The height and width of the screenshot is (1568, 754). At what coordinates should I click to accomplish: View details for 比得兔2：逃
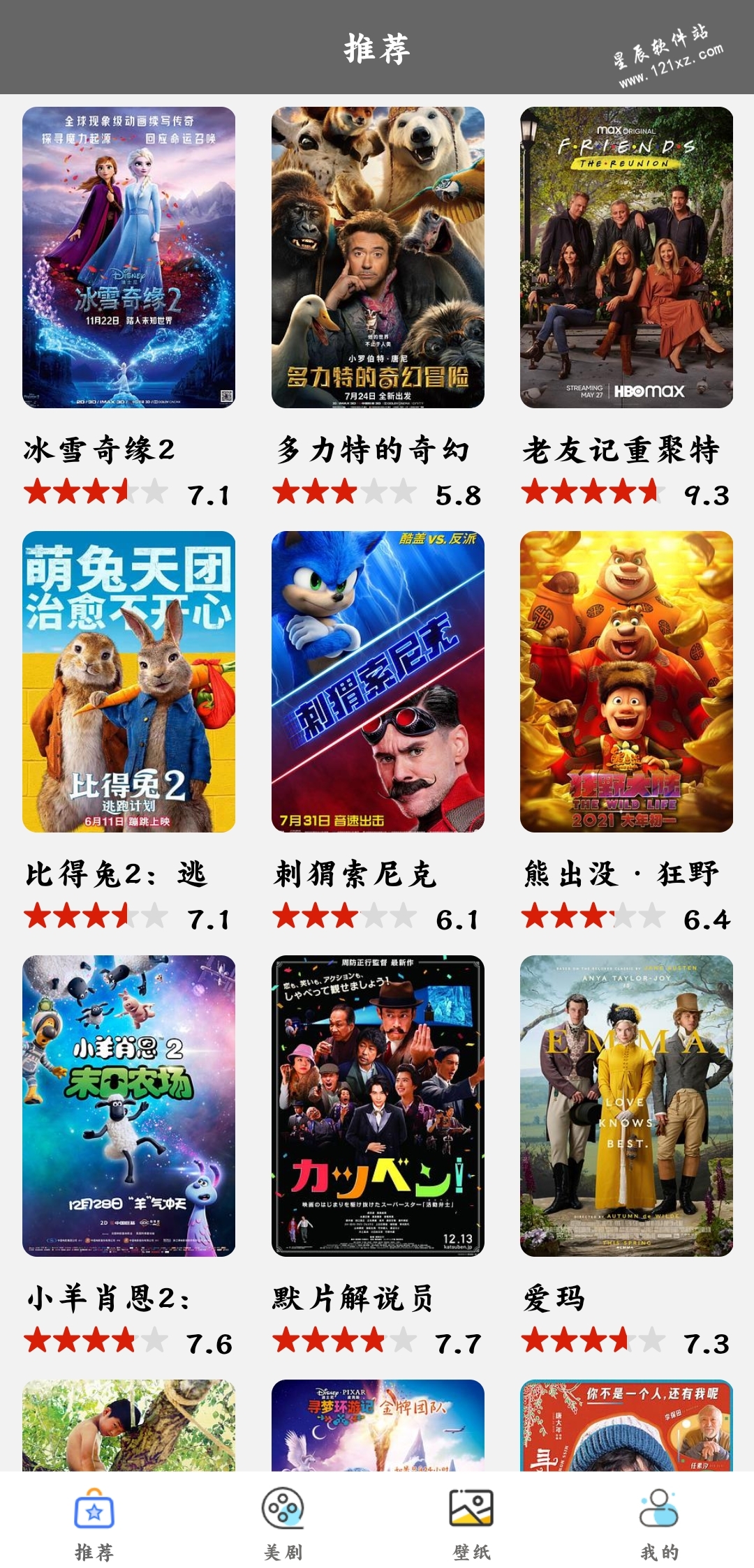pos(128,682)
